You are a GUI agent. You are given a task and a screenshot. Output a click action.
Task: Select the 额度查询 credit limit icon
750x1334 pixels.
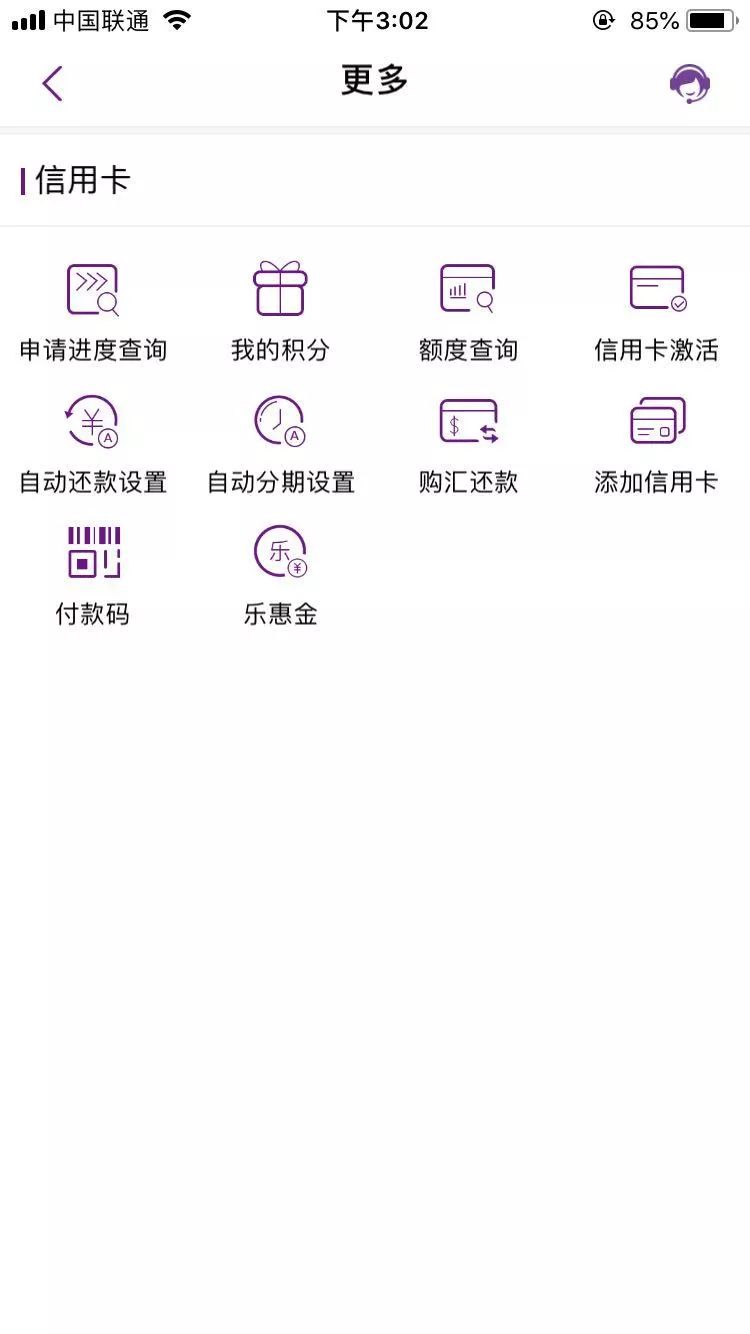pyautogui.click(x=467, y=287)
